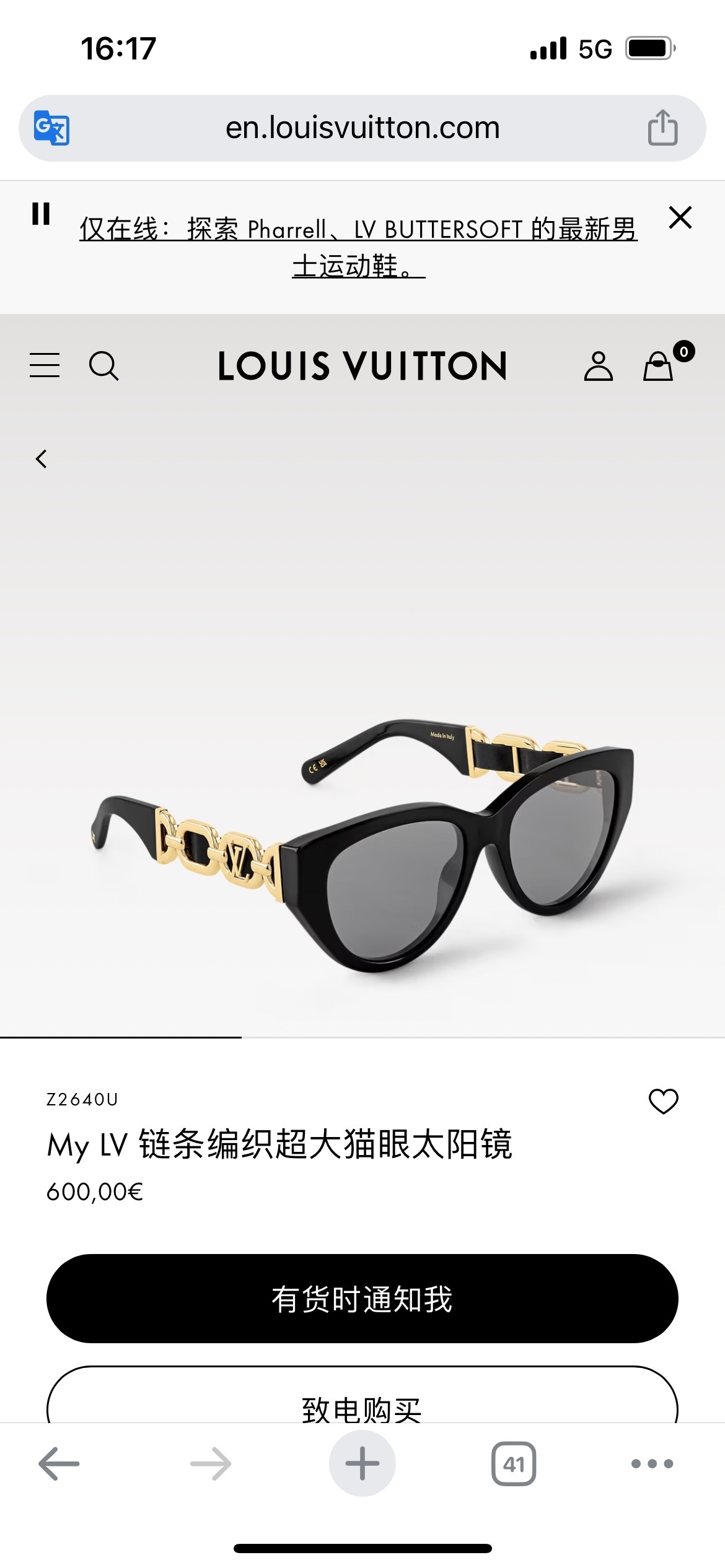Add the sunglasses to wishlist
This screenshot has width=725, height=1568.
pyautogui.click(x=663, y=1101)
